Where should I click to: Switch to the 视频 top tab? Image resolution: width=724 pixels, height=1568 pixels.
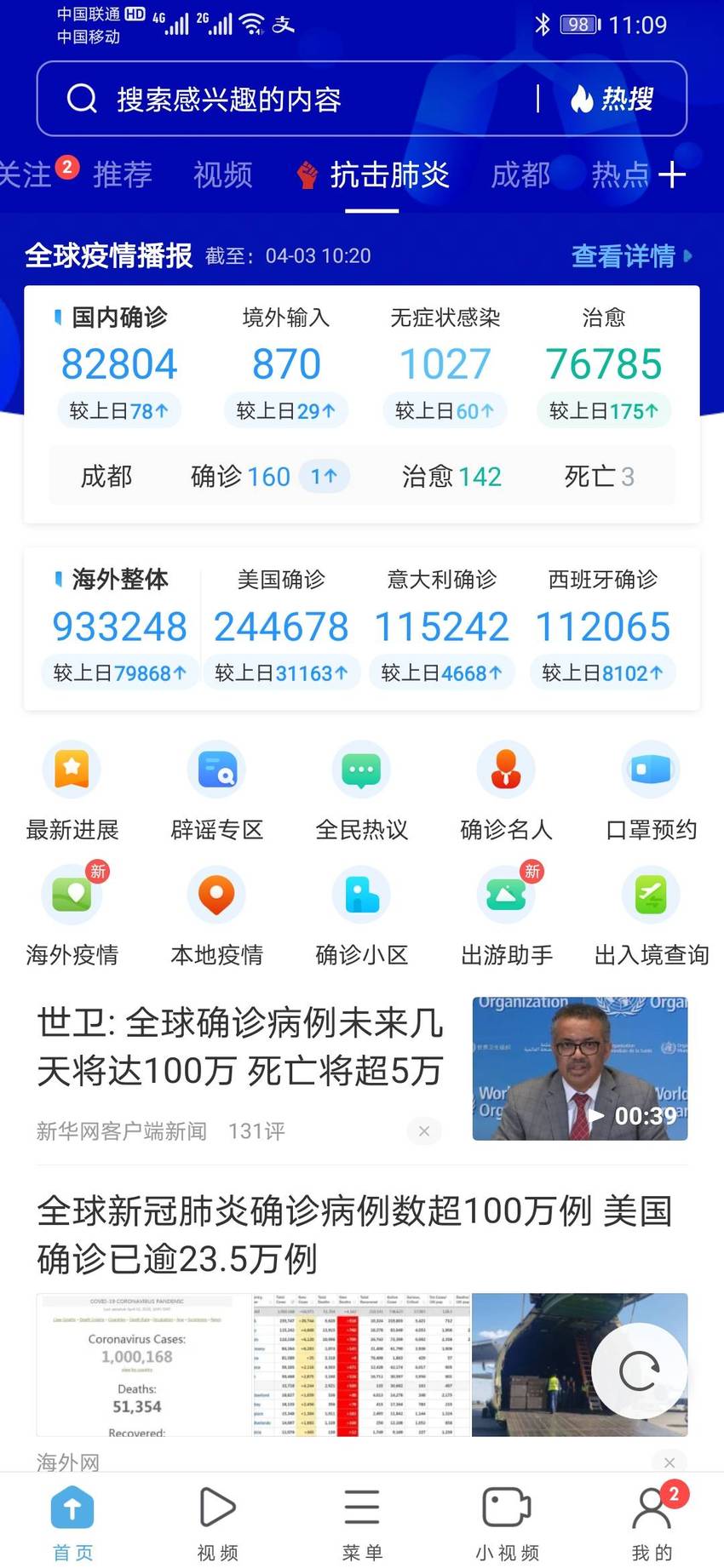point(223,175)
